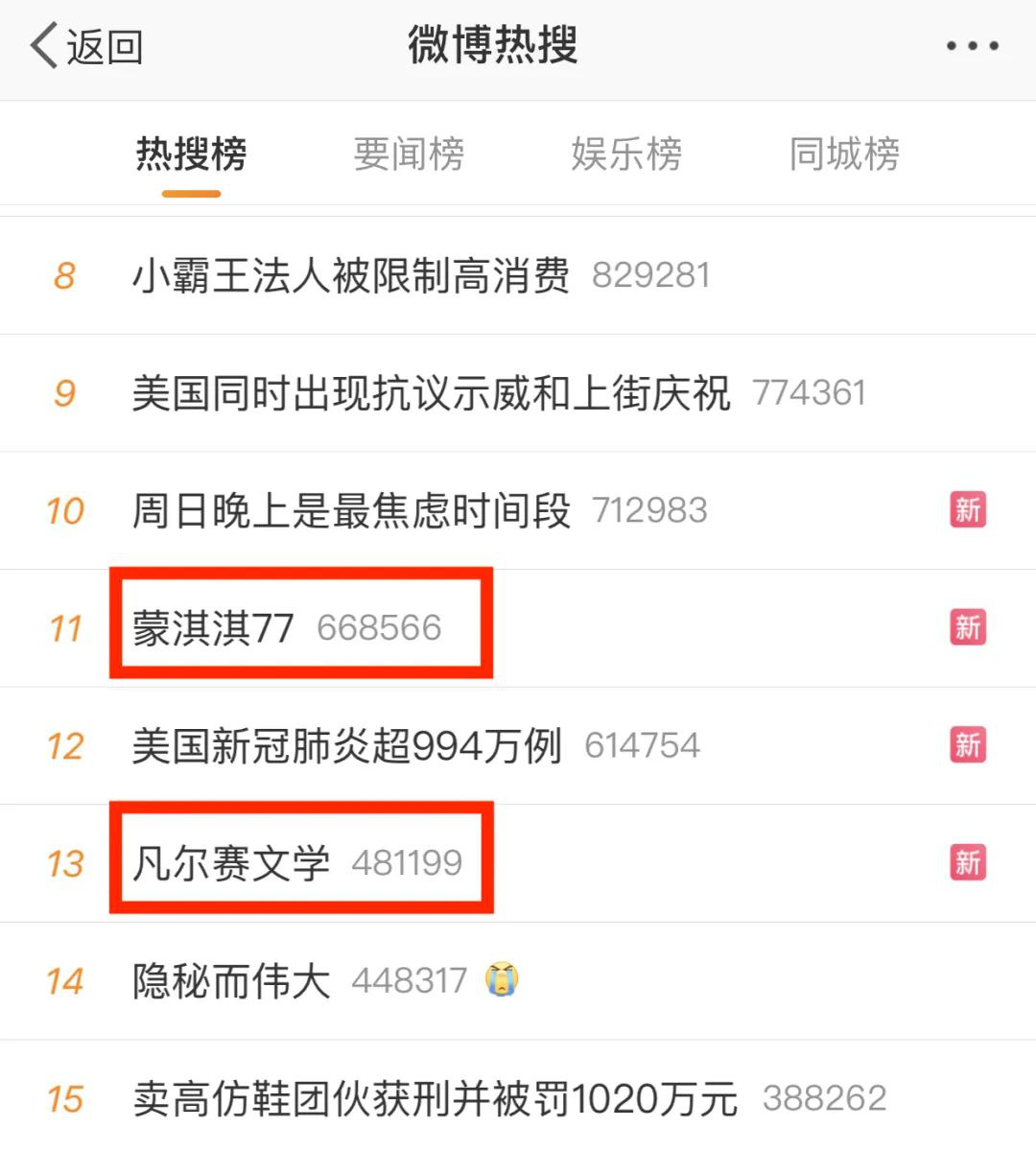This screenshot has width=1036, height=1151.
Task: Open the three-dot overflow menu
Action: (972, 46)
